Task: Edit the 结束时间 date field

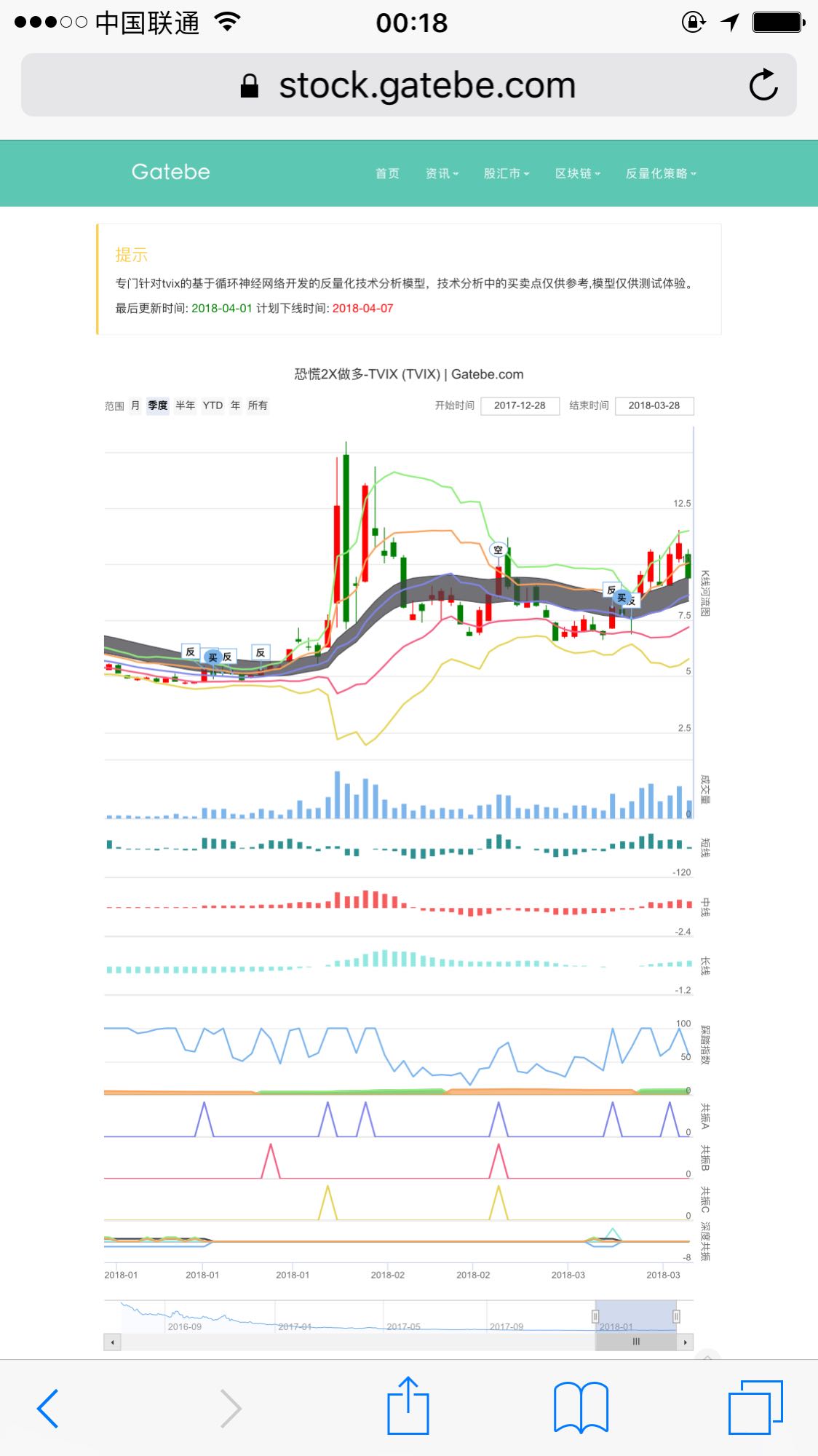Action: coord(654,405)
